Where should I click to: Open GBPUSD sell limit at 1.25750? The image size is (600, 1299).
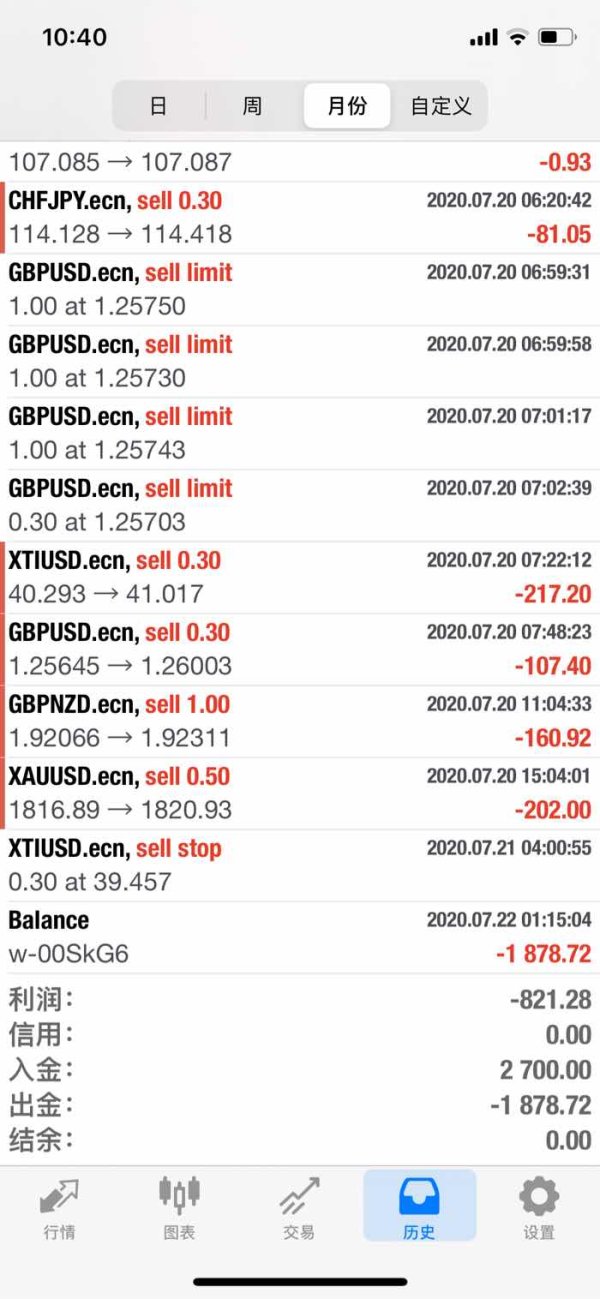[x=300, y=289]
